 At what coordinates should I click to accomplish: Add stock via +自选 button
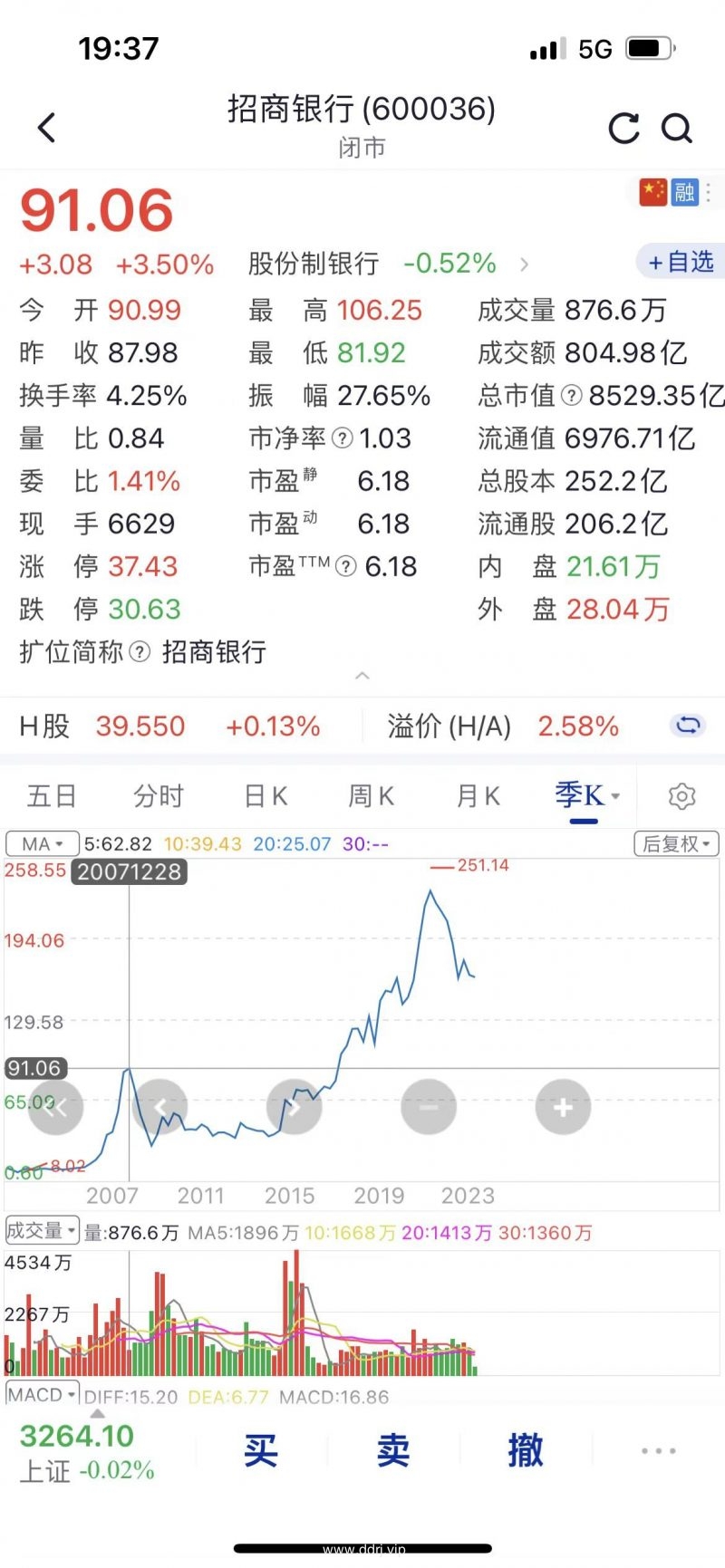[681, 262]
